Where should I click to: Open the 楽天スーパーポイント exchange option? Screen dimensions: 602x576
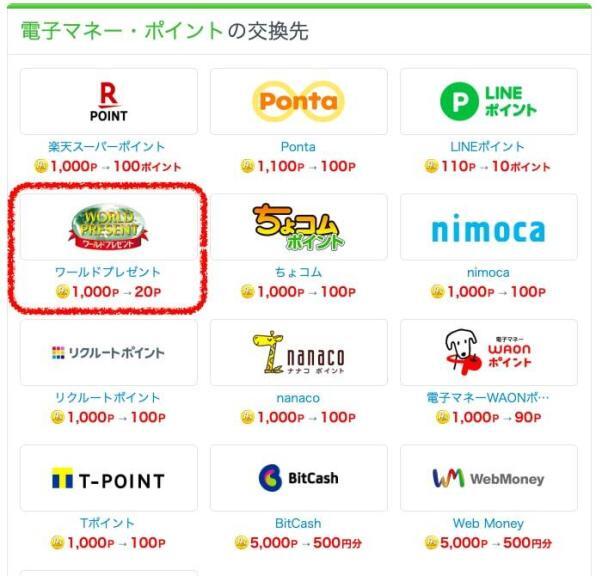coord(108,102)
